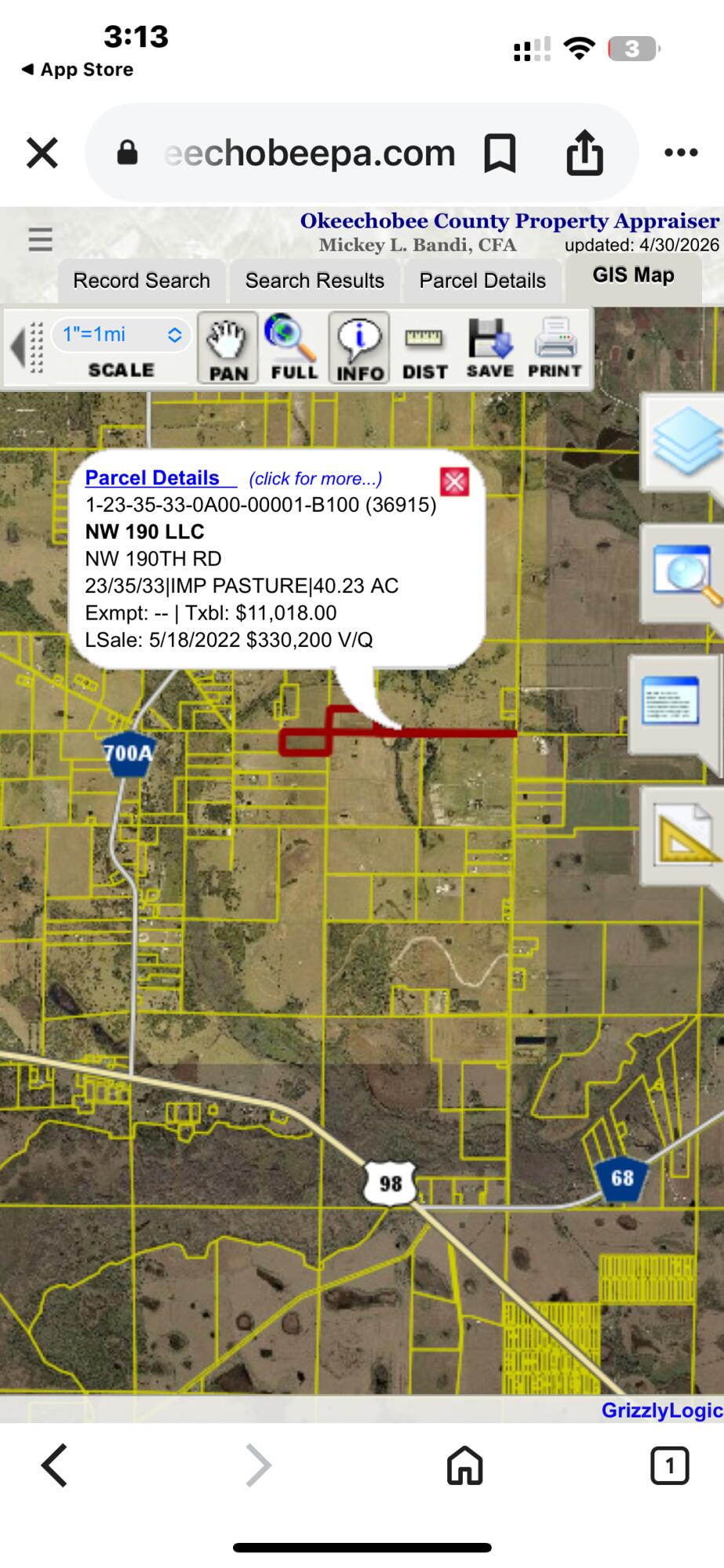Open the site hamburger menu
This screenshot has height=1568, width=724.
click(x=40, y=239)
